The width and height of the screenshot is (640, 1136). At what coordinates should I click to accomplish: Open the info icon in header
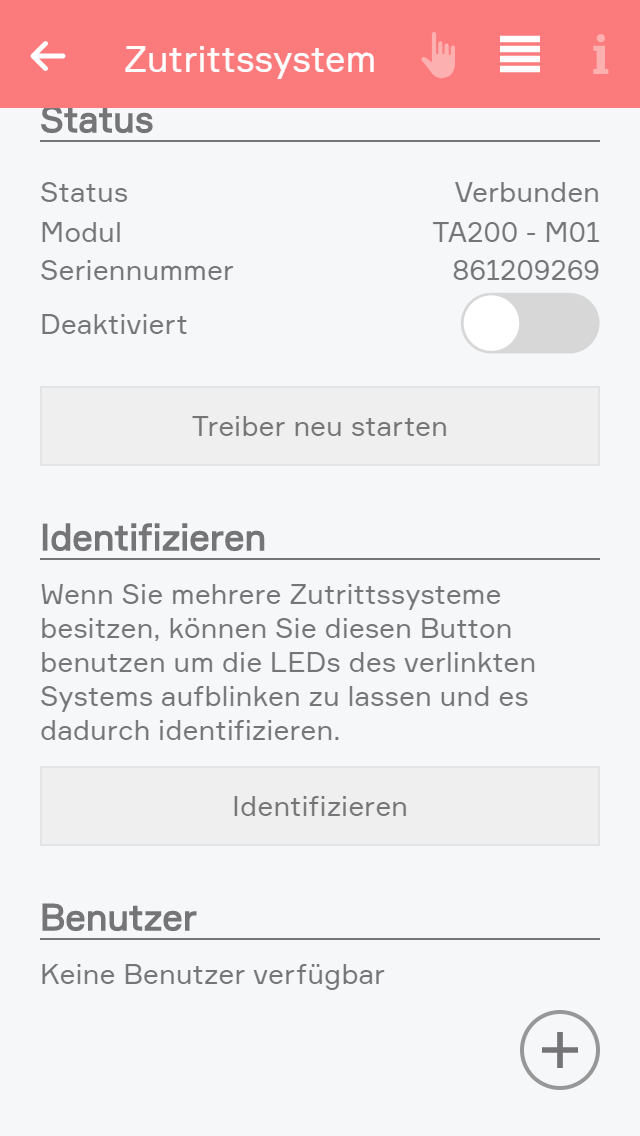point(599,56)
